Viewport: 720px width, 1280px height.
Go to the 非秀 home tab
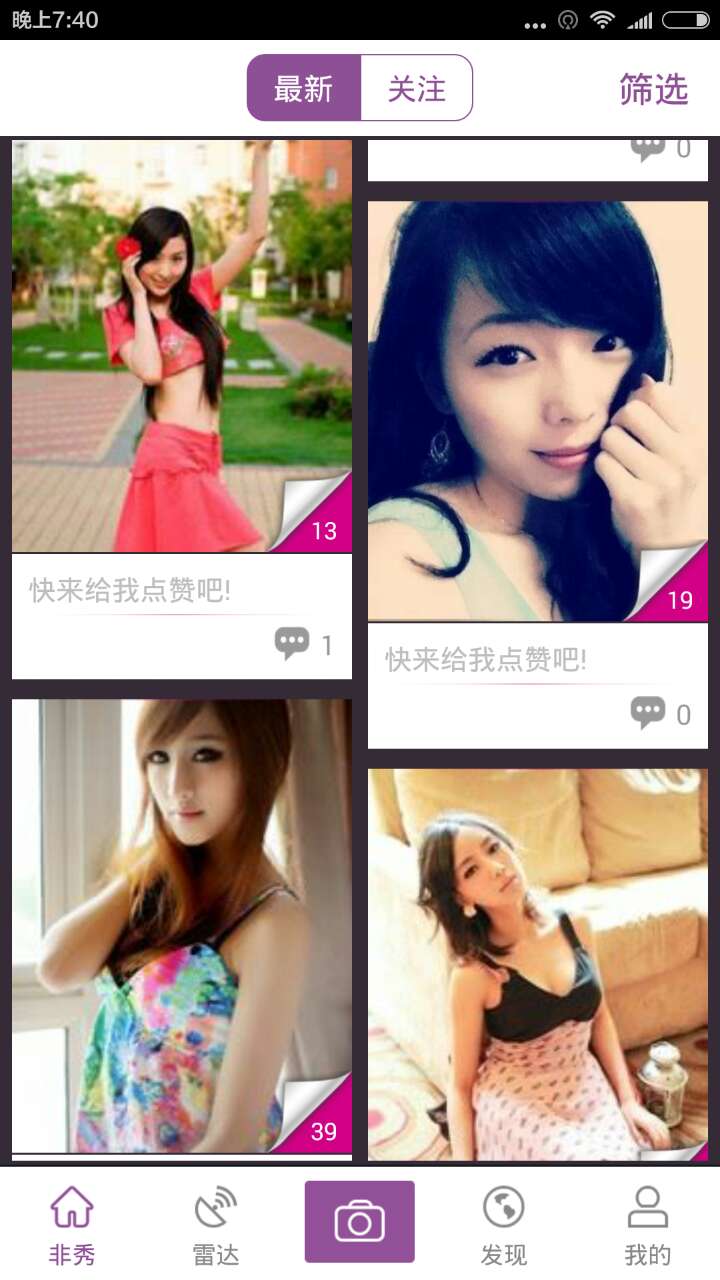(x=72, y=1225)
